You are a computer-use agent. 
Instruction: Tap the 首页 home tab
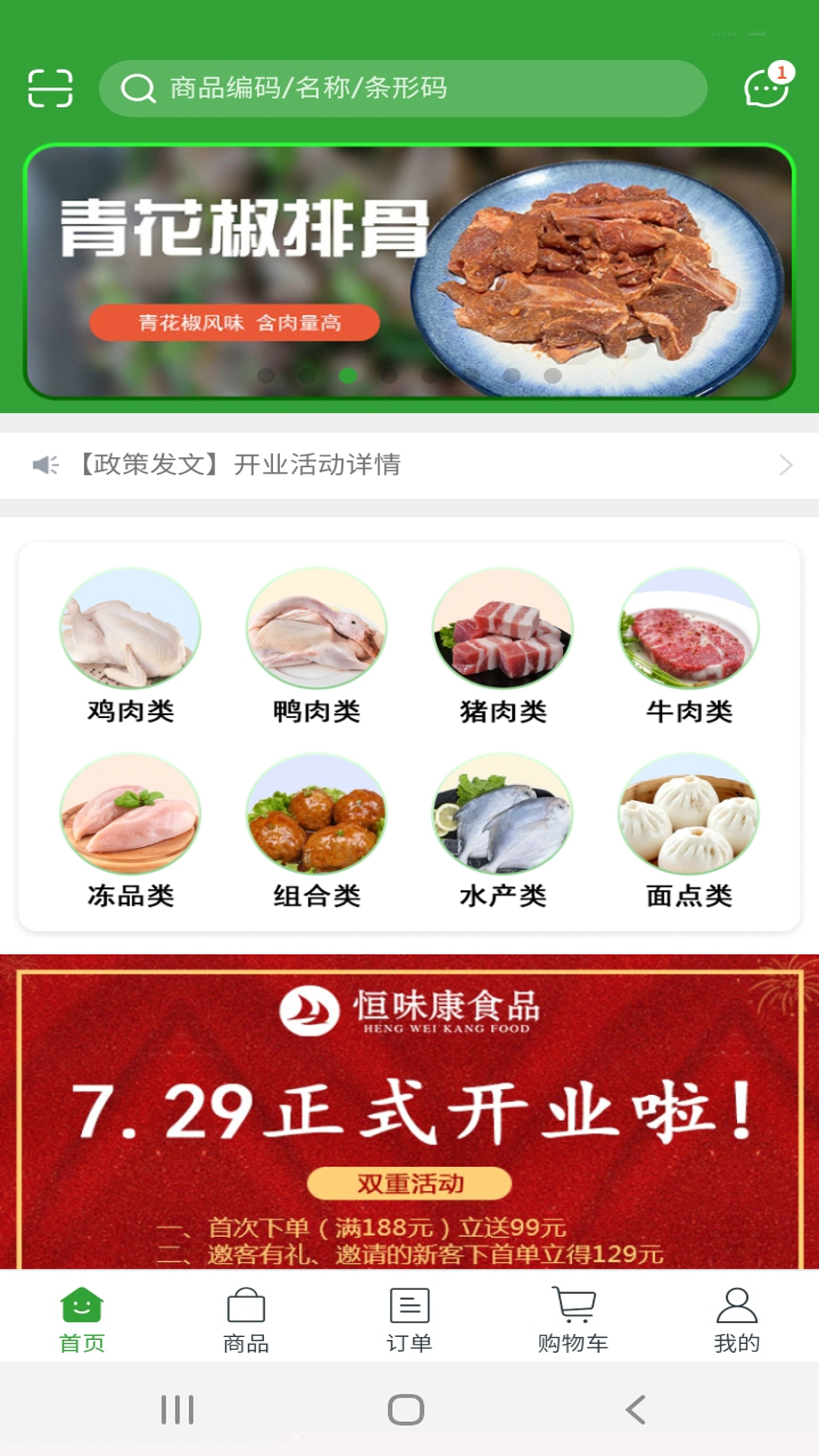(x=82, y=1320)
